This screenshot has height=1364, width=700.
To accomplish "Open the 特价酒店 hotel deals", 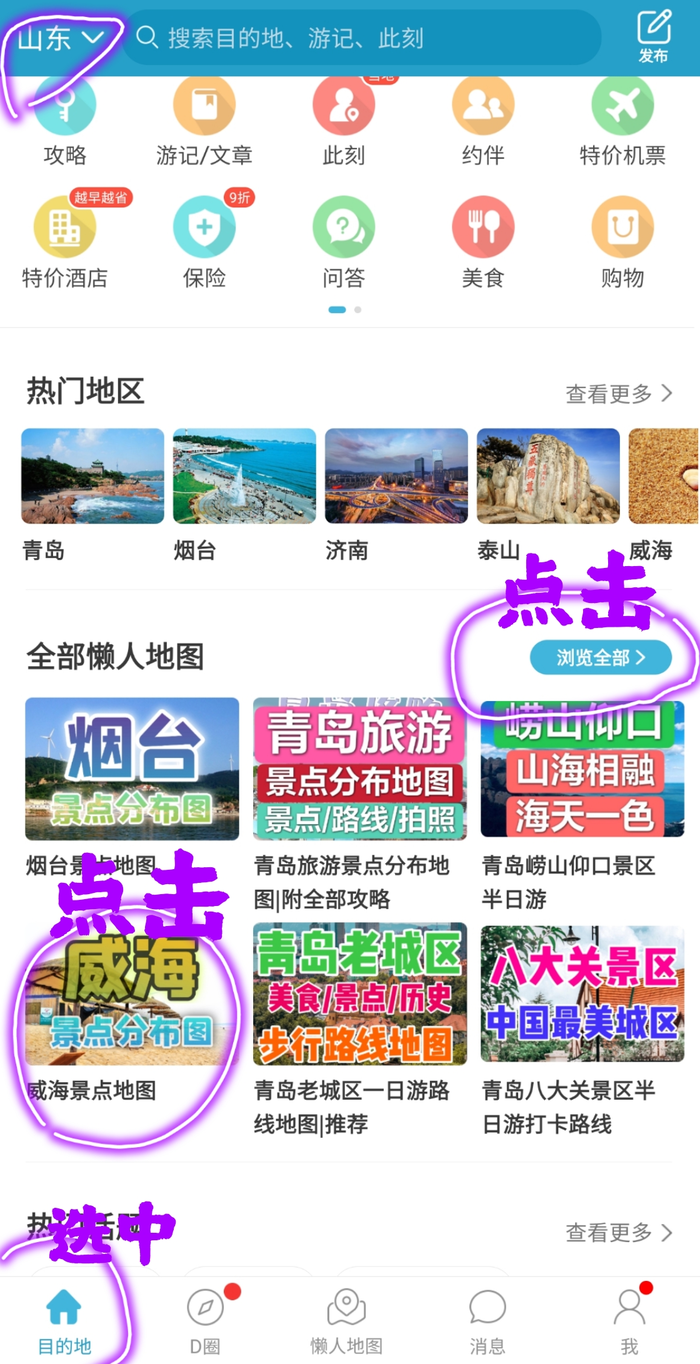I will (x=65, y=240).
